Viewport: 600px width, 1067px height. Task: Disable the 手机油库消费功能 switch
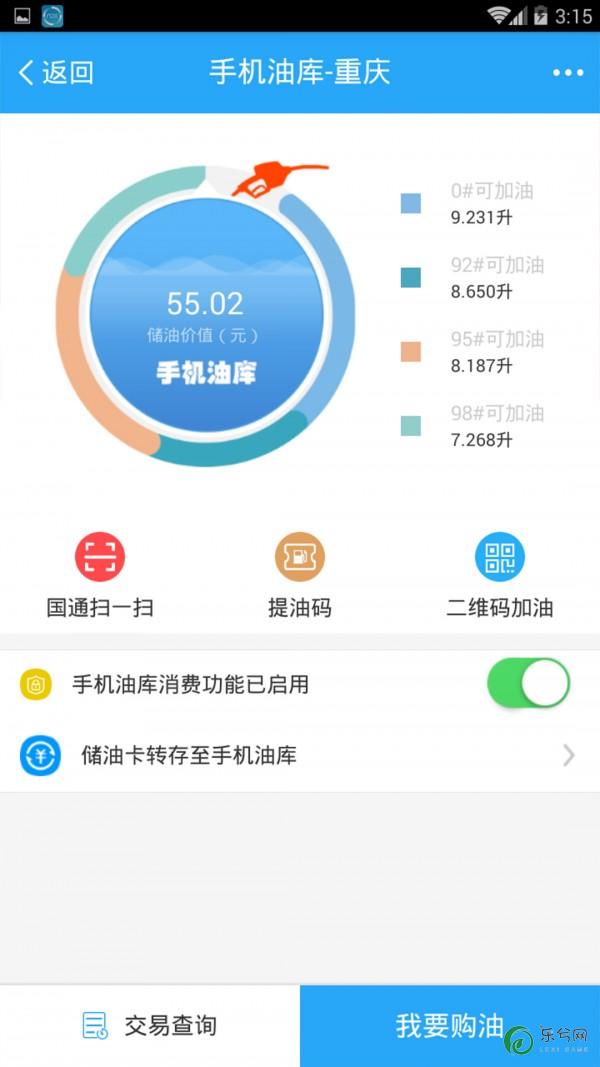point(528,683)
